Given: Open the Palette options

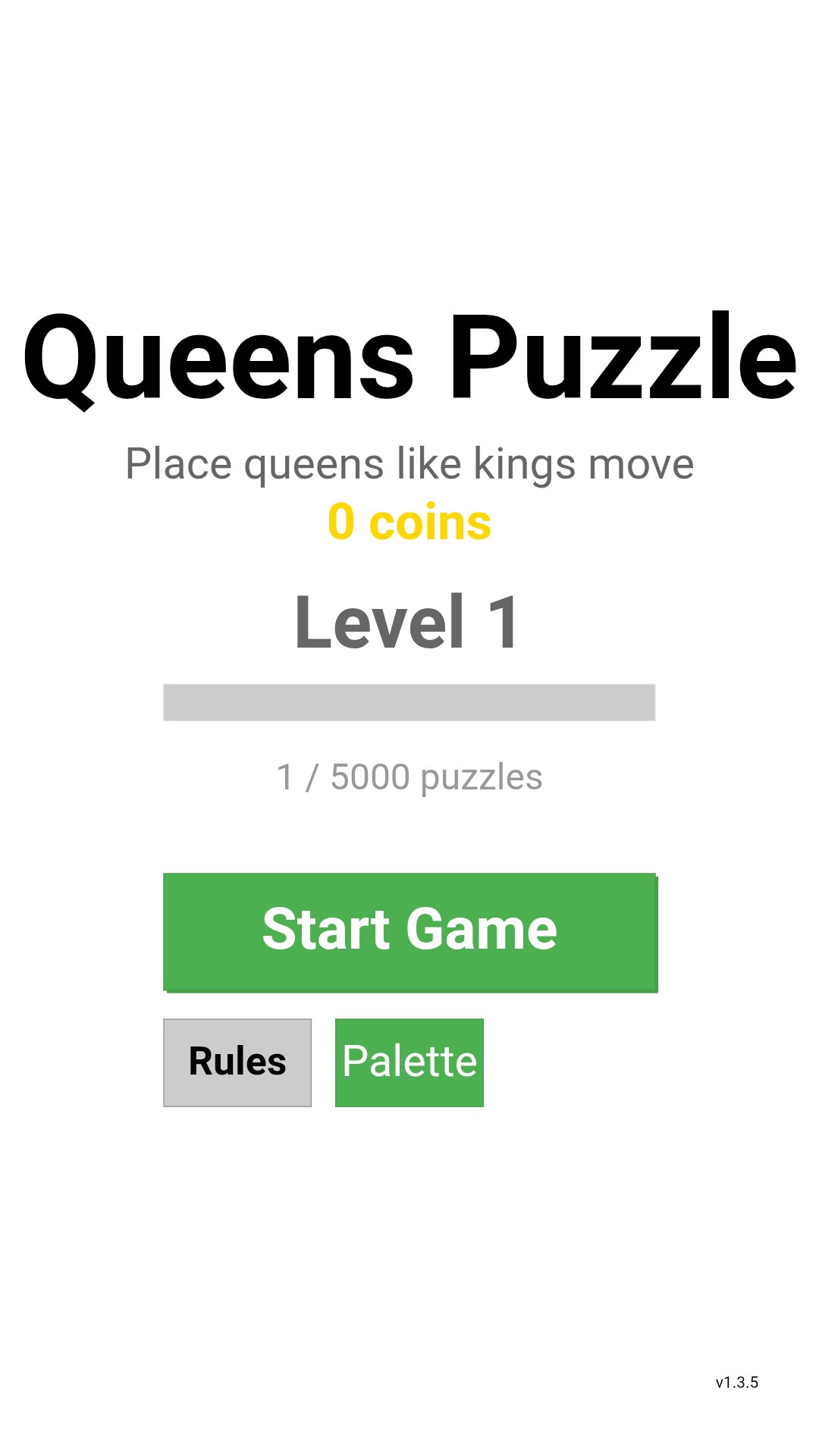Looking at the screenshot, I should pos(409,1062).
